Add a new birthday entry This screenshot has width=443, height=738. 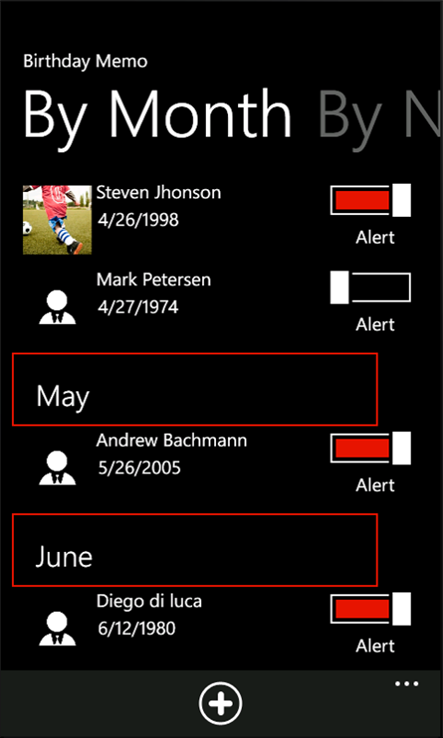[x=221, y=704]
